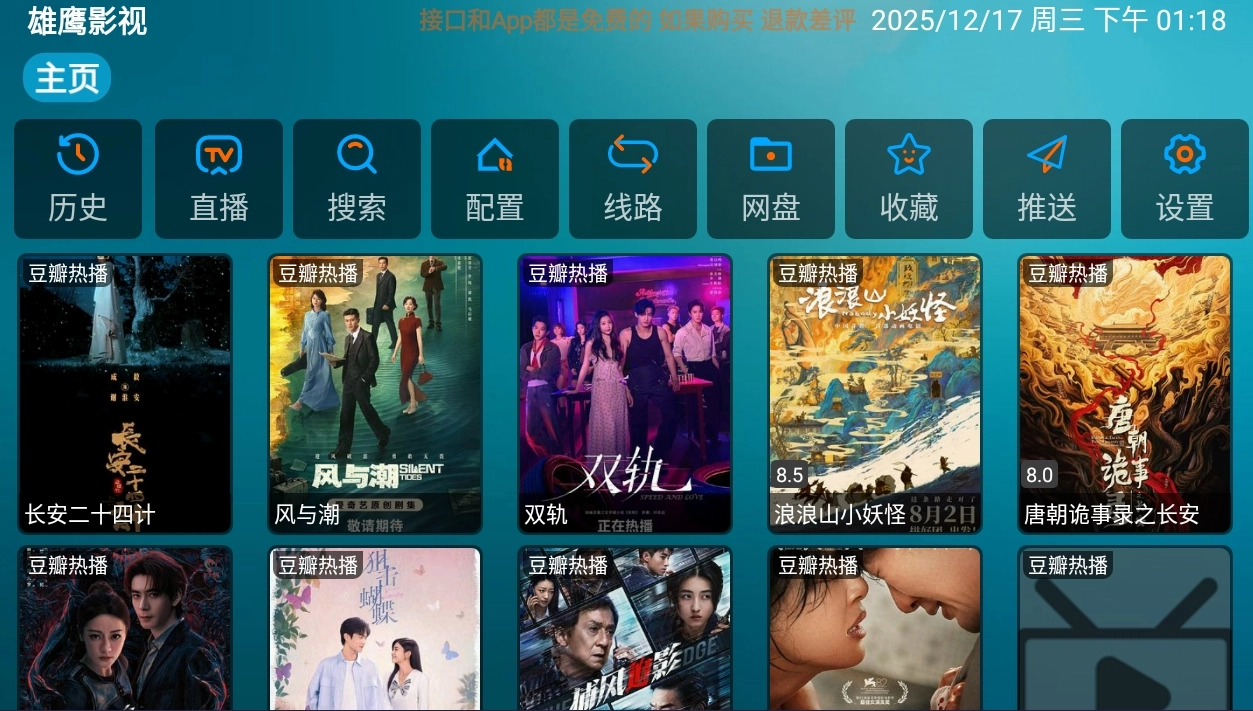
Task: Open 配置 configuration
Action: [495, 179]
